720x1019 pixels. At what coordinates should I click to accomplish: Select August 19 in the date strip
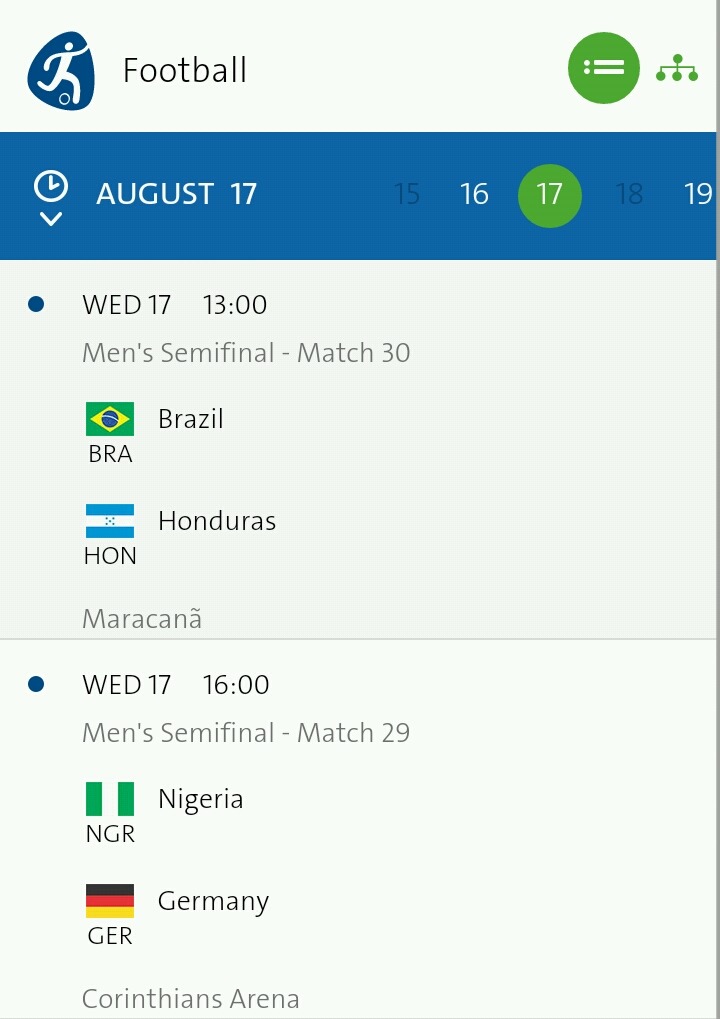(697, 194)
